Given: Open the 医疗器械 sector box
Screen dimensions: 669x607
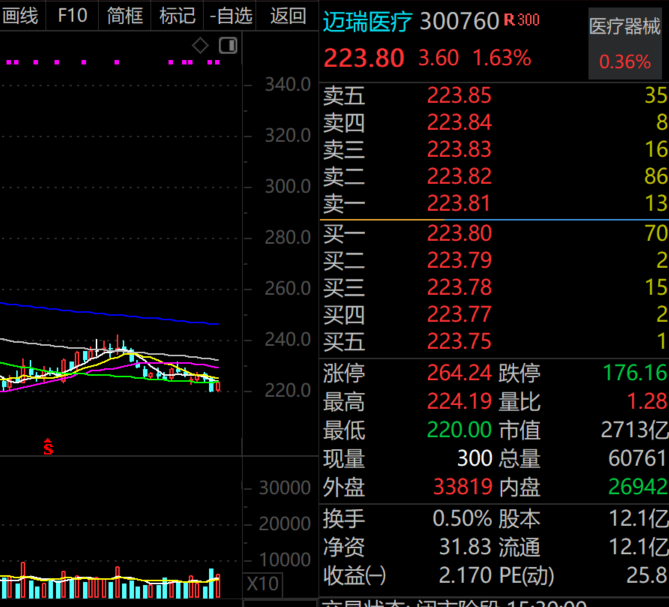Looking at the screenshot, I should tap(625, 43).
